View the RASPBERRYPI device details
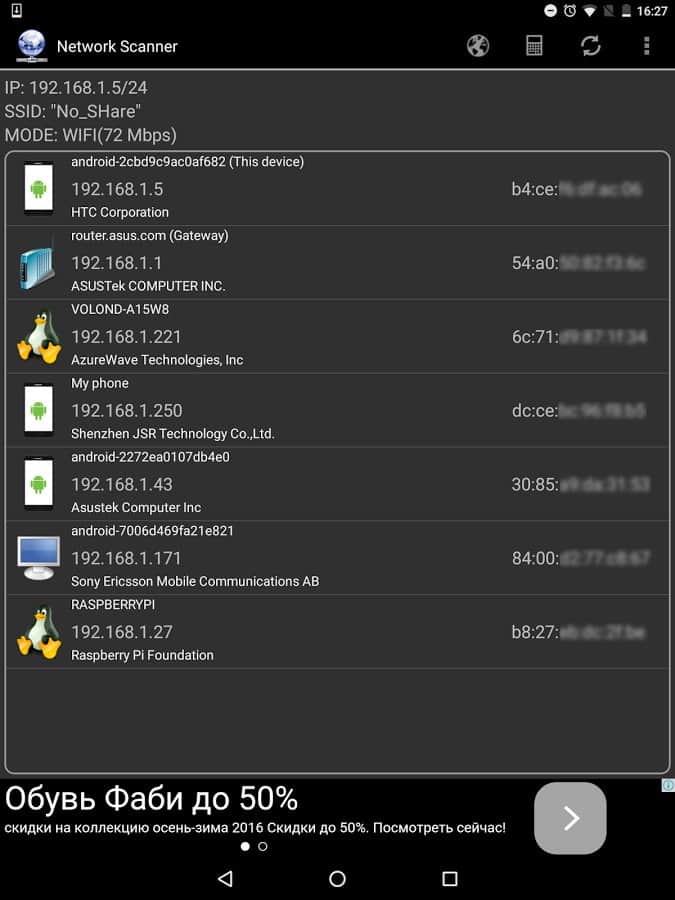The width and height of the screenshot is (675, 900). [337, 632]
